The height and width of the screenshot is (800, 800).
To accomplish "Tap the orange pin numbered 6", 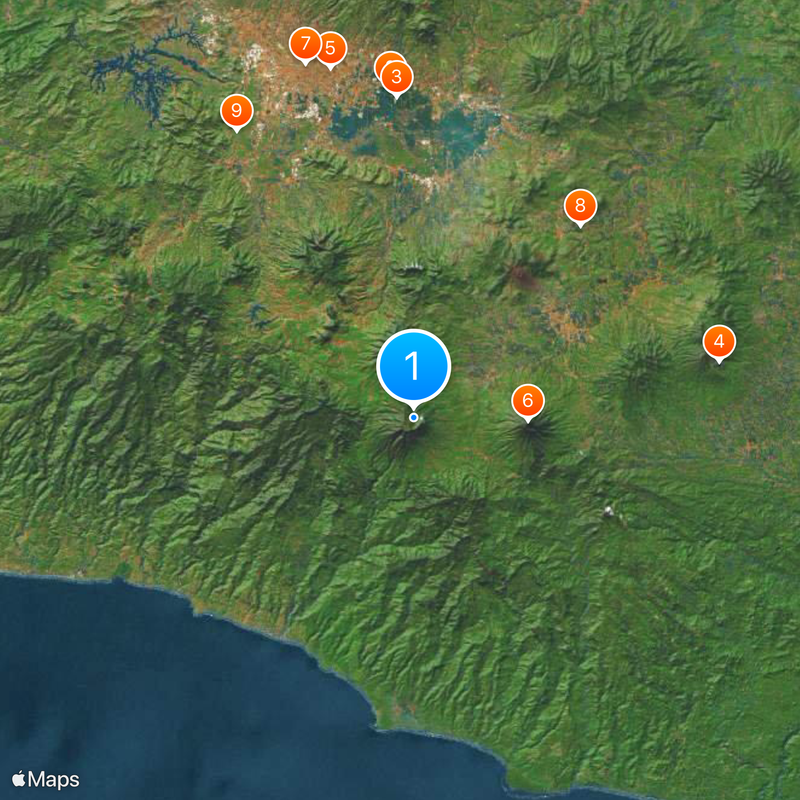I will [528, 401].
